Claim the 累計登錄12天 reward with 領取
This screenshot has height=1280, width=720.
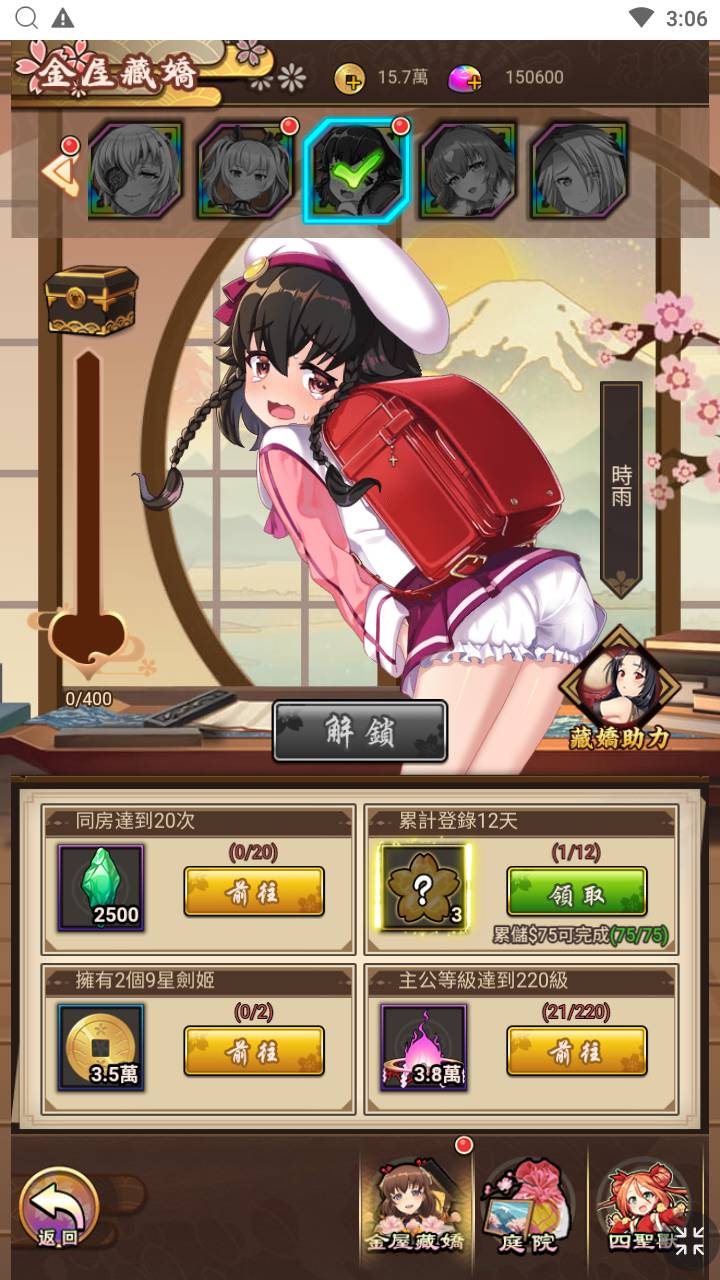point(577,892)
